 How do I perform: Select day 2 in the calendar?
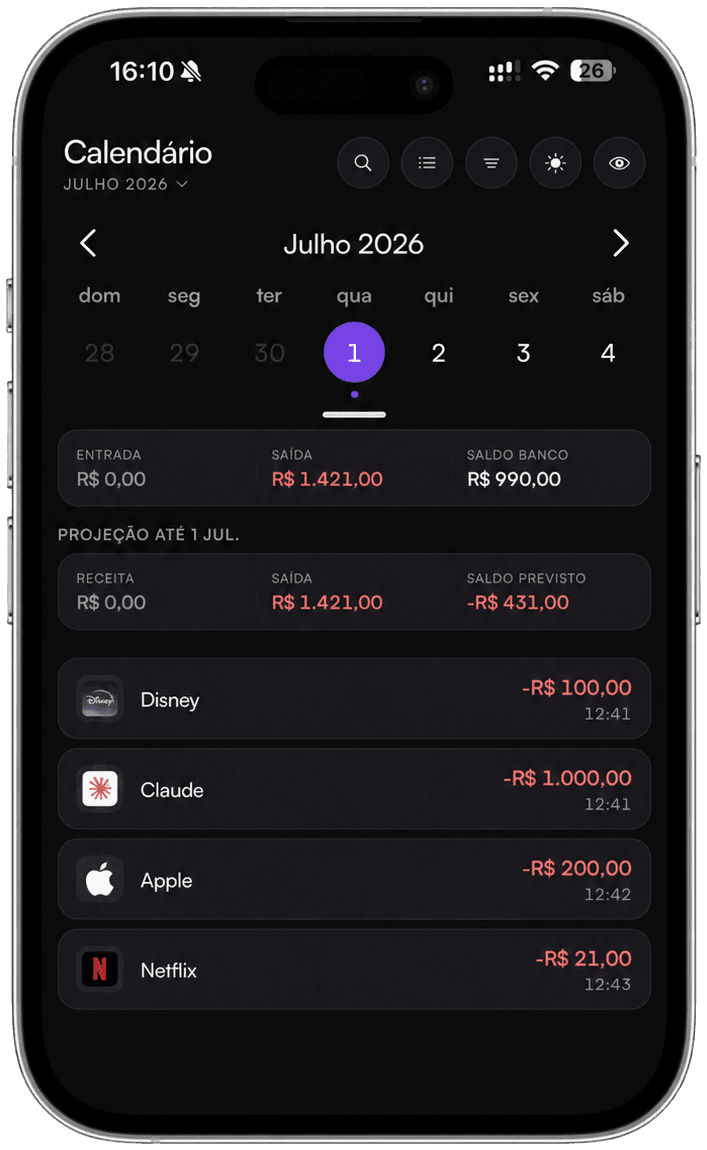439,353
